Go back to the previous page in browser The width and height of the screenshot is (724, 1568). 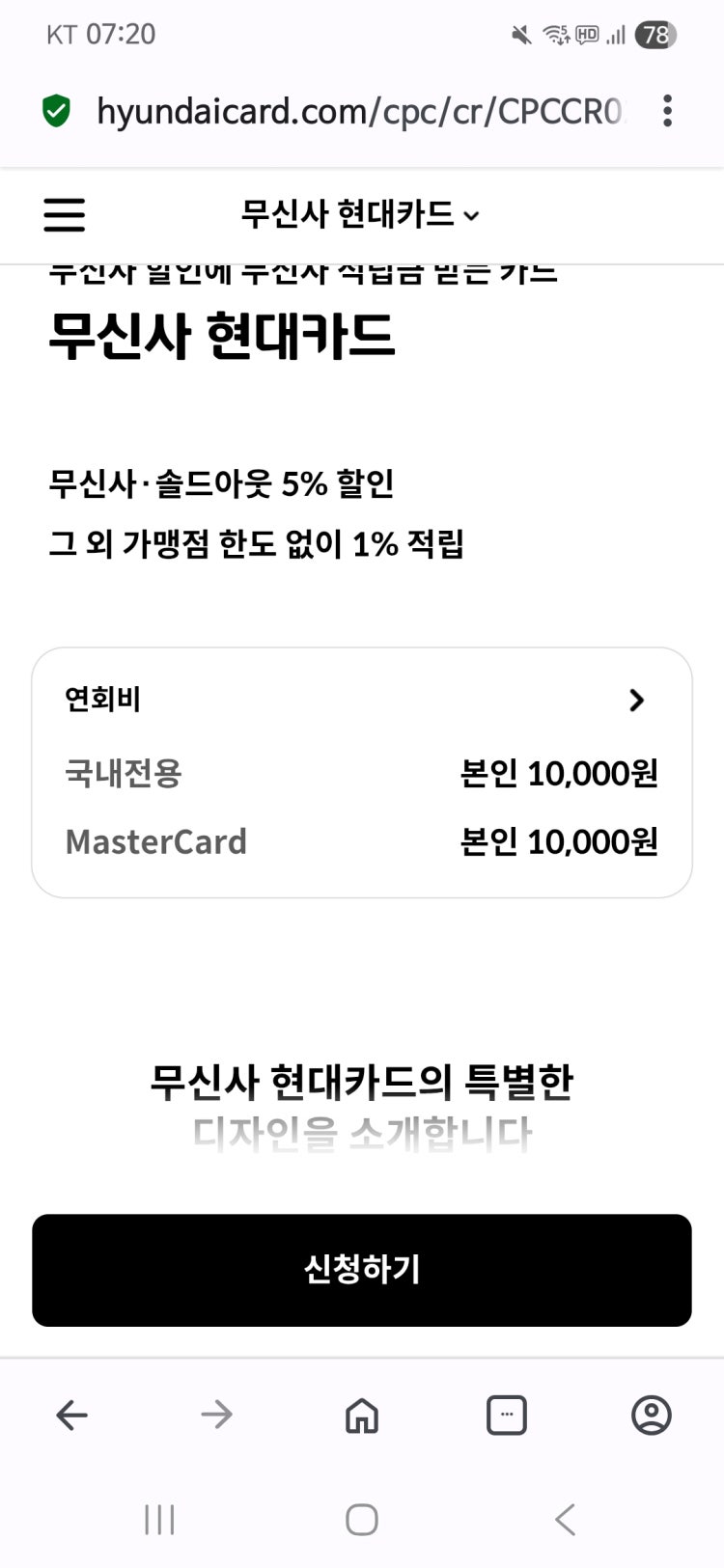[x=72, y=1416]
